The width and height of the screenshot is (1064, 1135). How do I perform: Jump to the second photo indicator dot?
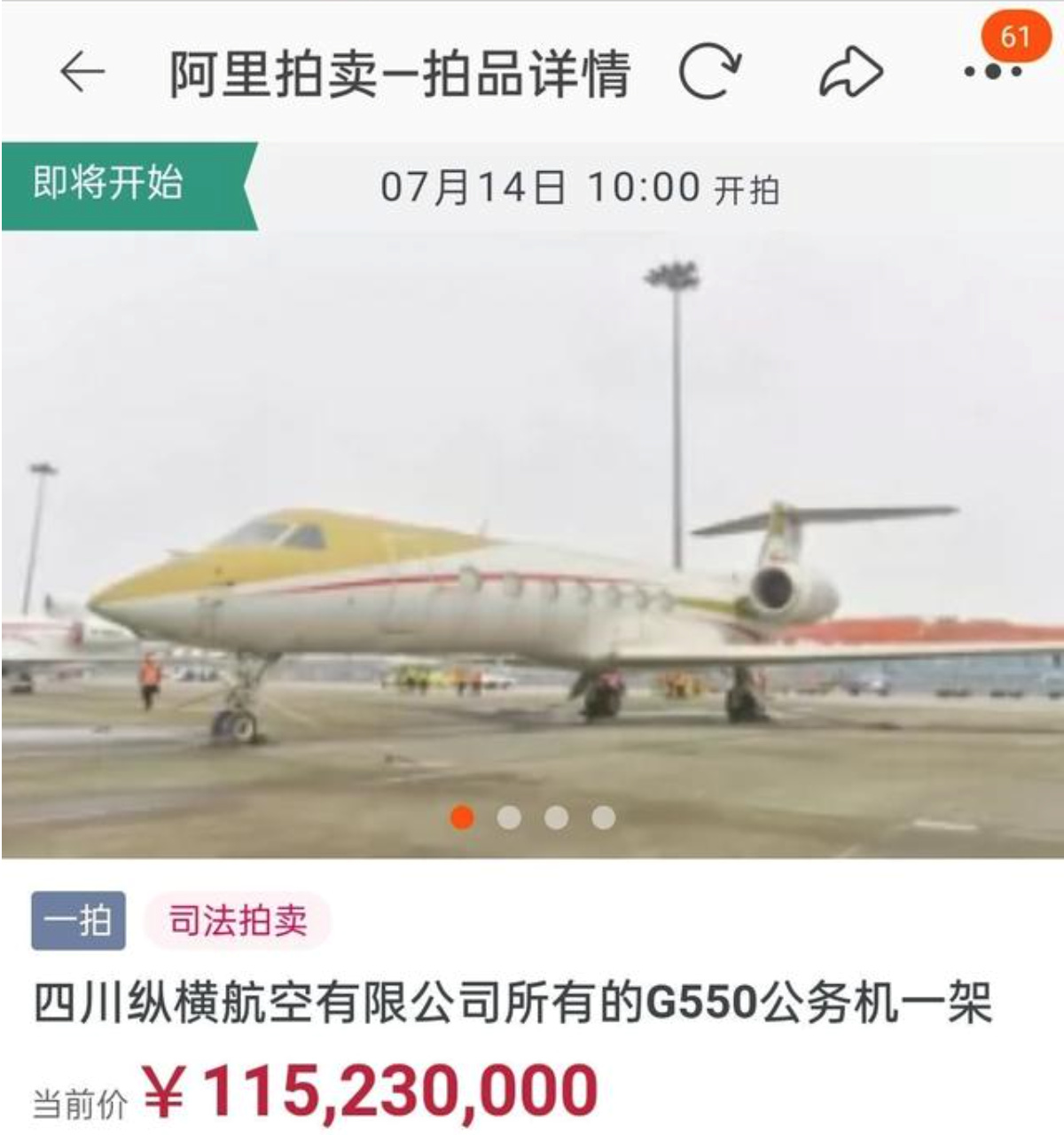click(x=509, y=817)
